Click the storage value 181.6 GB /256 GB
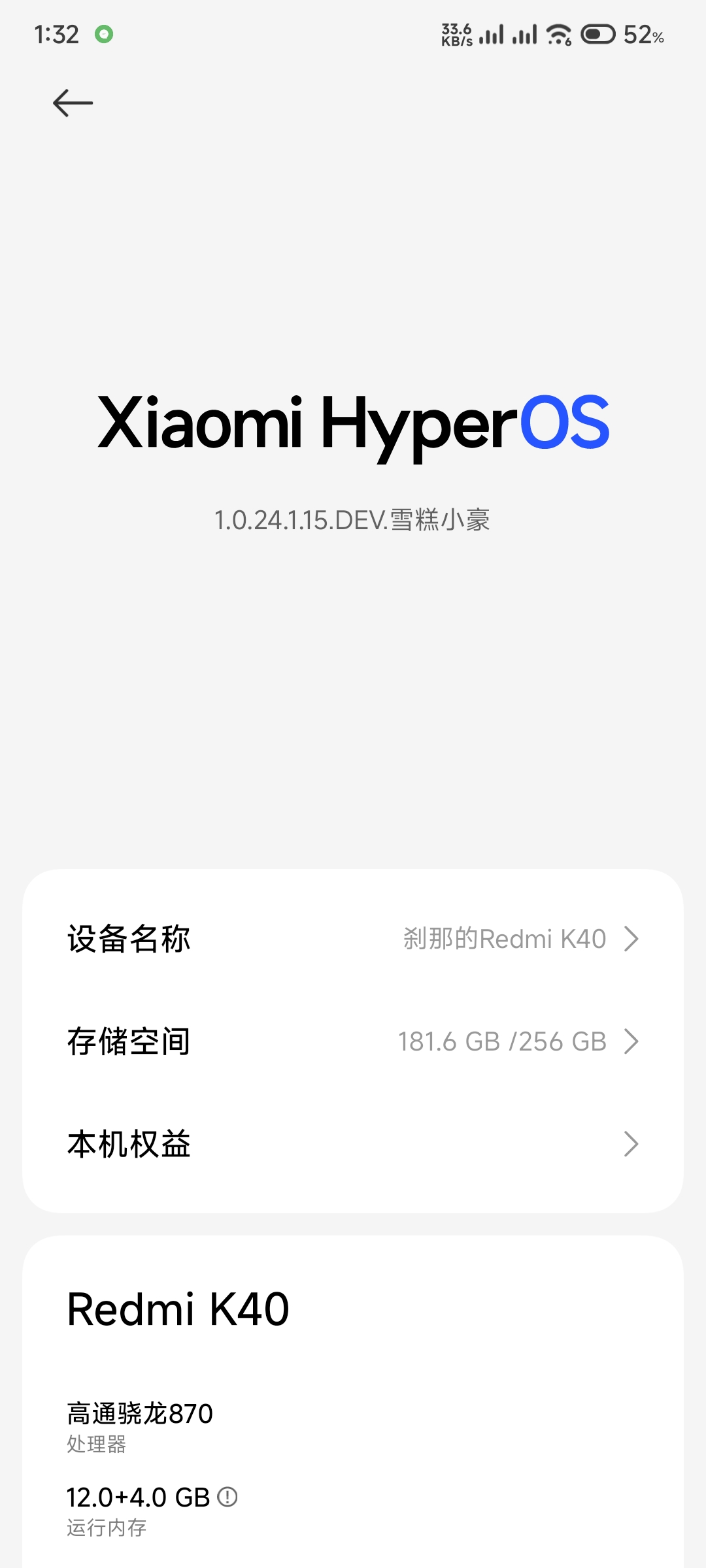 [x=502, y=1041]
